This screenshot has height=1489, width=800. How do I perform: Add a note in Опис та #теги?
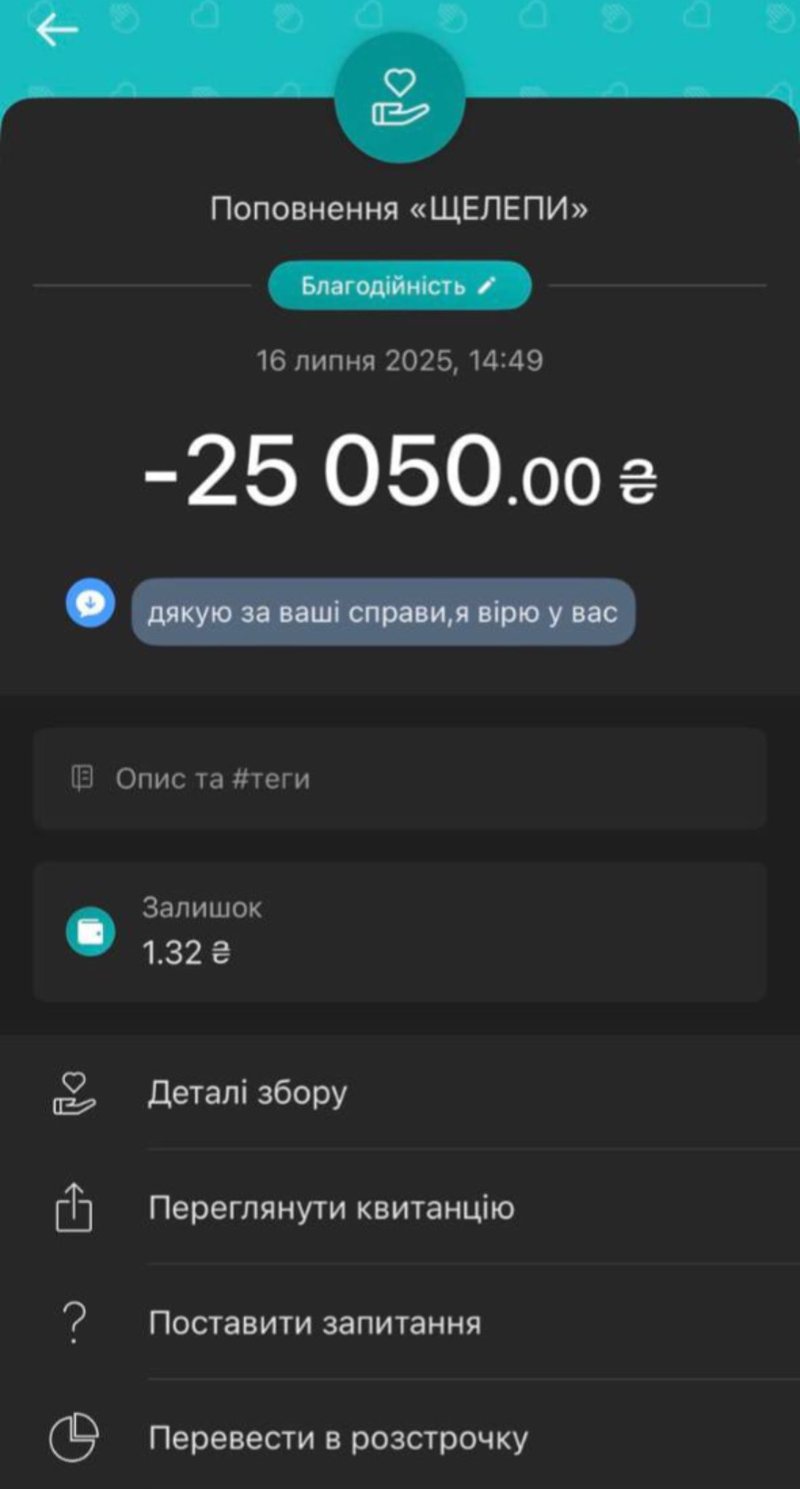[400, 778]
